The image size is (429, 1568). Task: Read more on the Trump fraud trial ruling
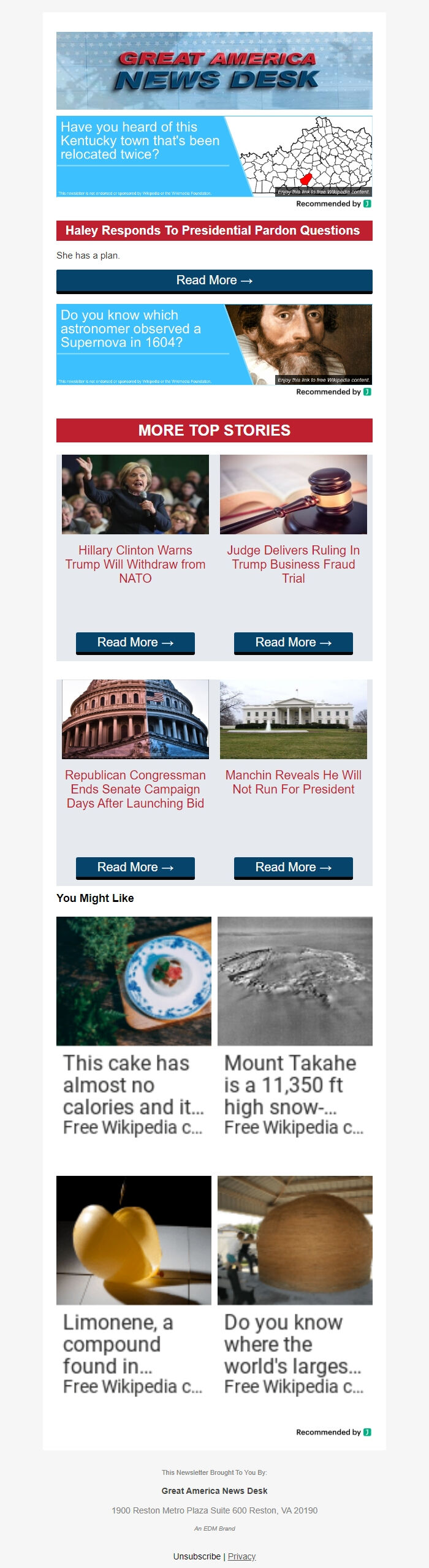[x=294, y=643]
